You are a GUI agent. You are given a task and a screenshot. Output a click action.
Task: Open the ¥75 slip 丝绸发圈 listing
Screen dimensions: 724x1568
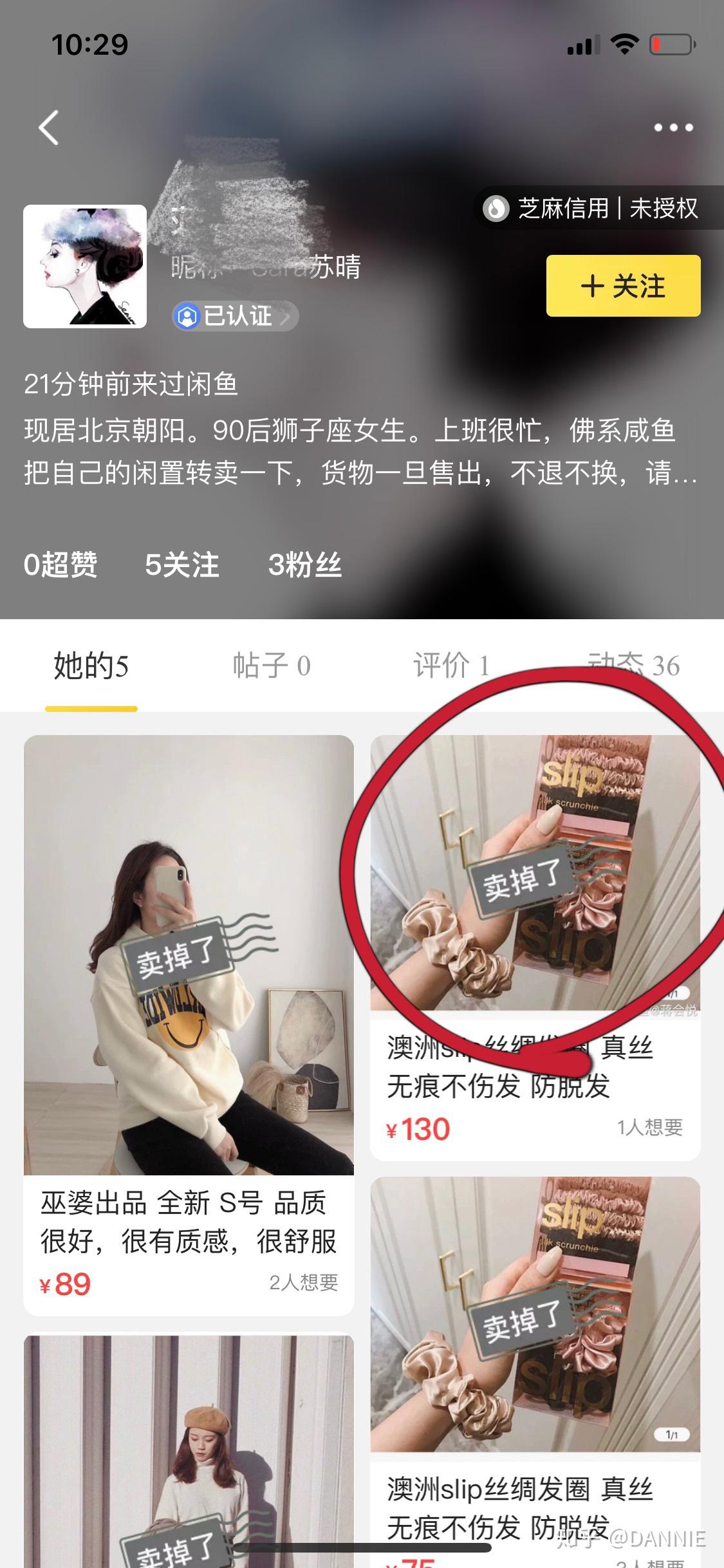[535, 1365]
